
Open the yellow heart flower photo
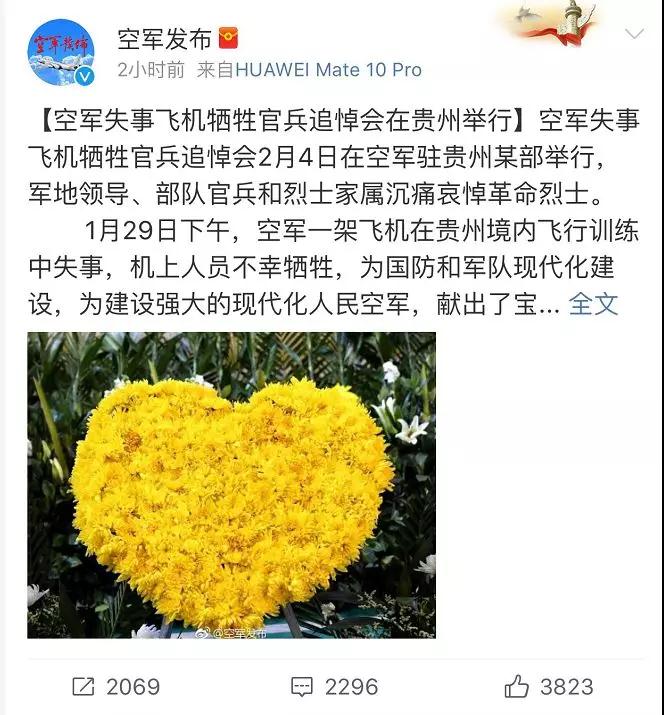coord(231,485)
